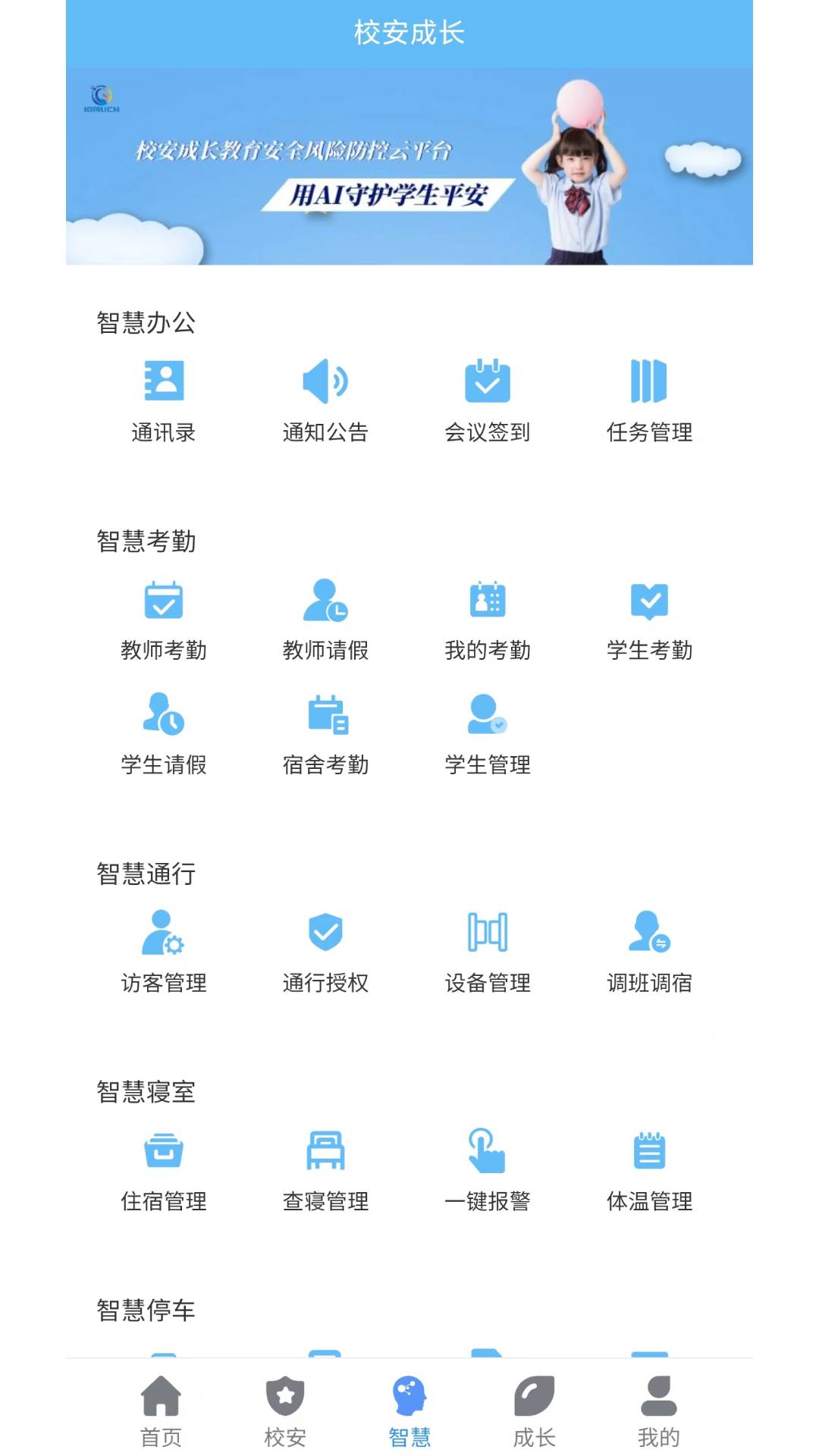View 我的考勤 attendance
The height and width of the screenshot is (1456, 819).
[x=488, y=619]
